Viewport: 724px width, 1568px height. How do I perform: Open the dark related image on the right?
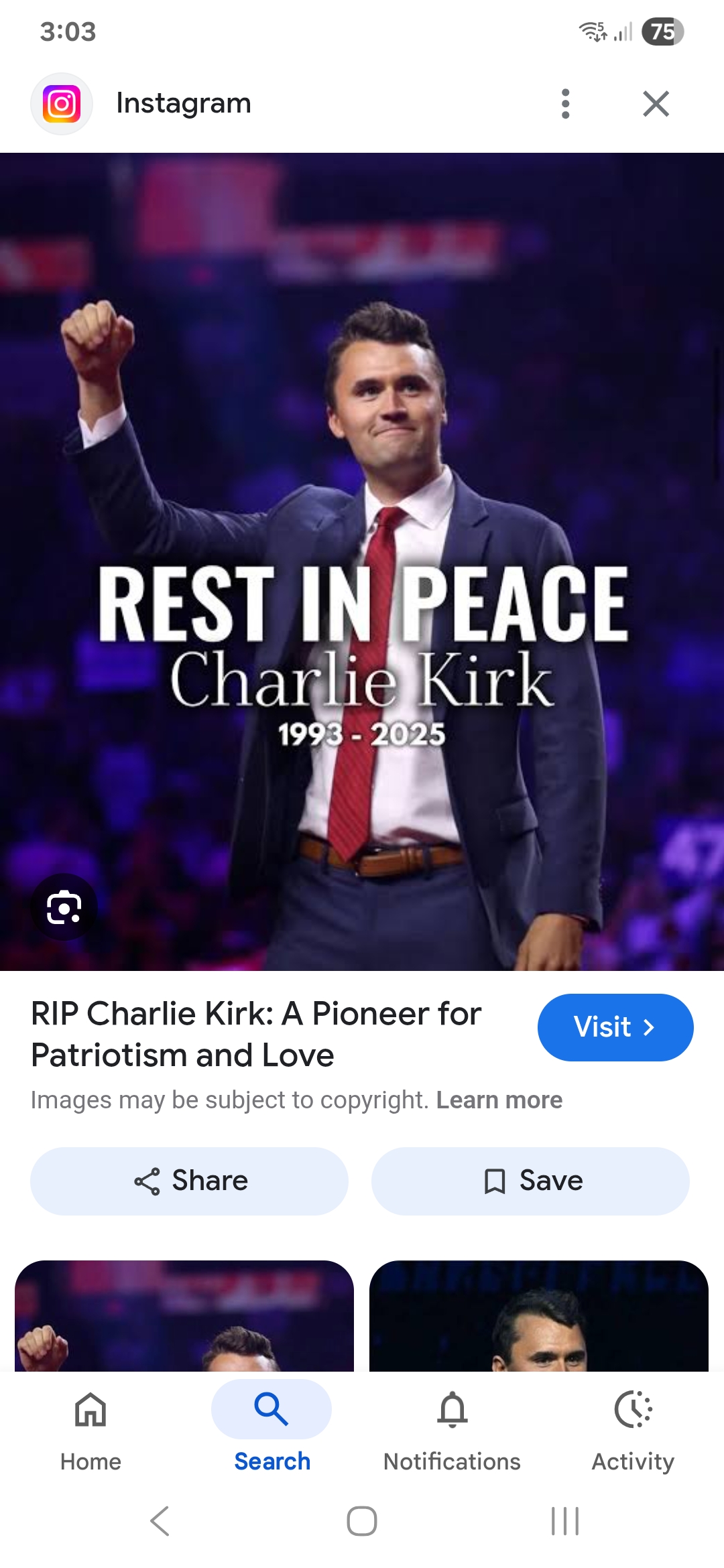[538, 1316]
